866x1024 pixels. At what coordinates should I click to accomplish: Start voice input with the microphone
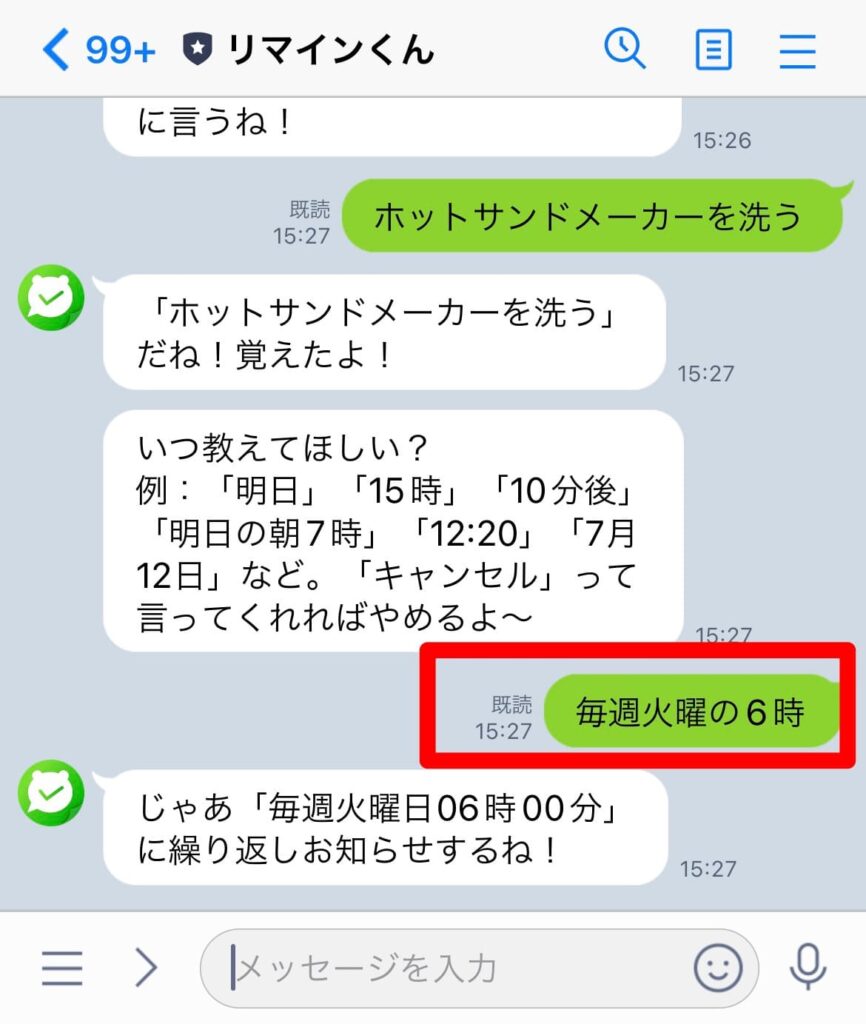[806, 968]
